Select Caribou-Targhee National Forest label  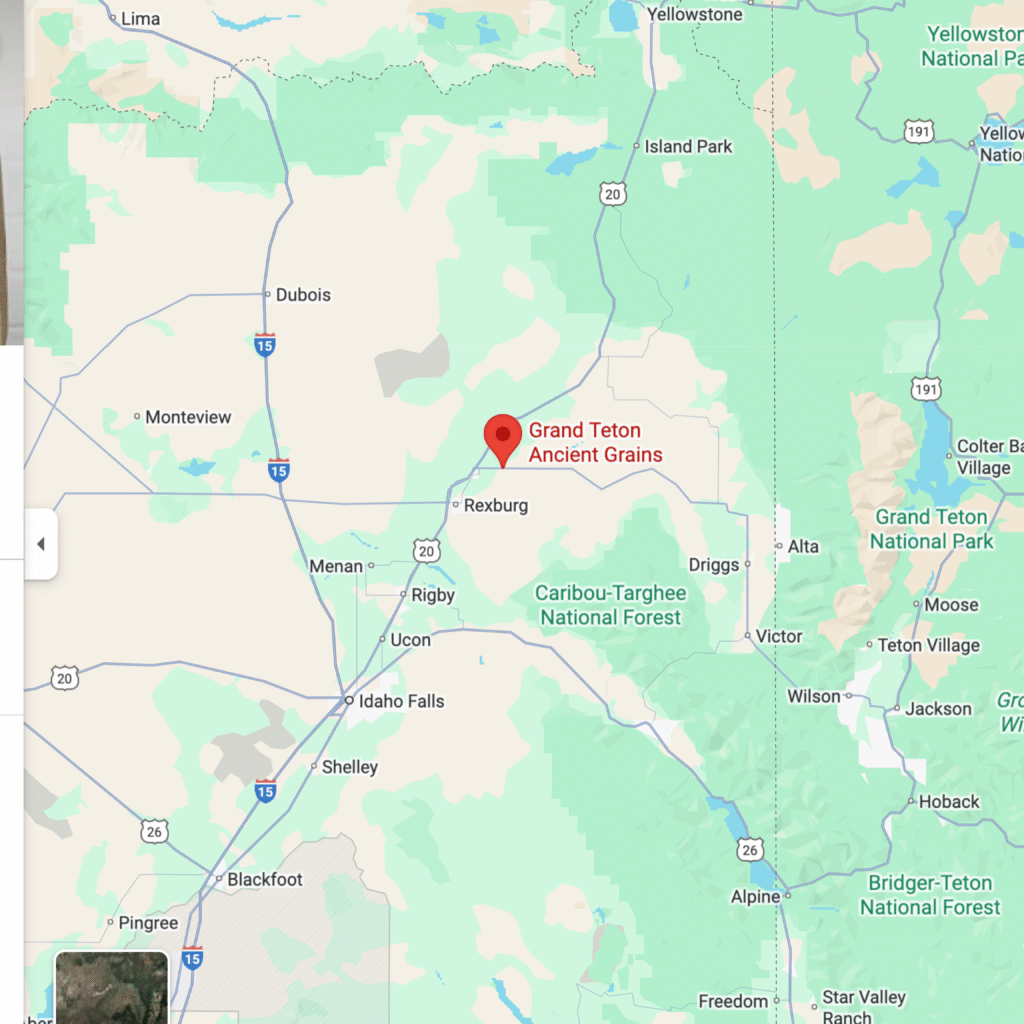click(x=611, y=605)
